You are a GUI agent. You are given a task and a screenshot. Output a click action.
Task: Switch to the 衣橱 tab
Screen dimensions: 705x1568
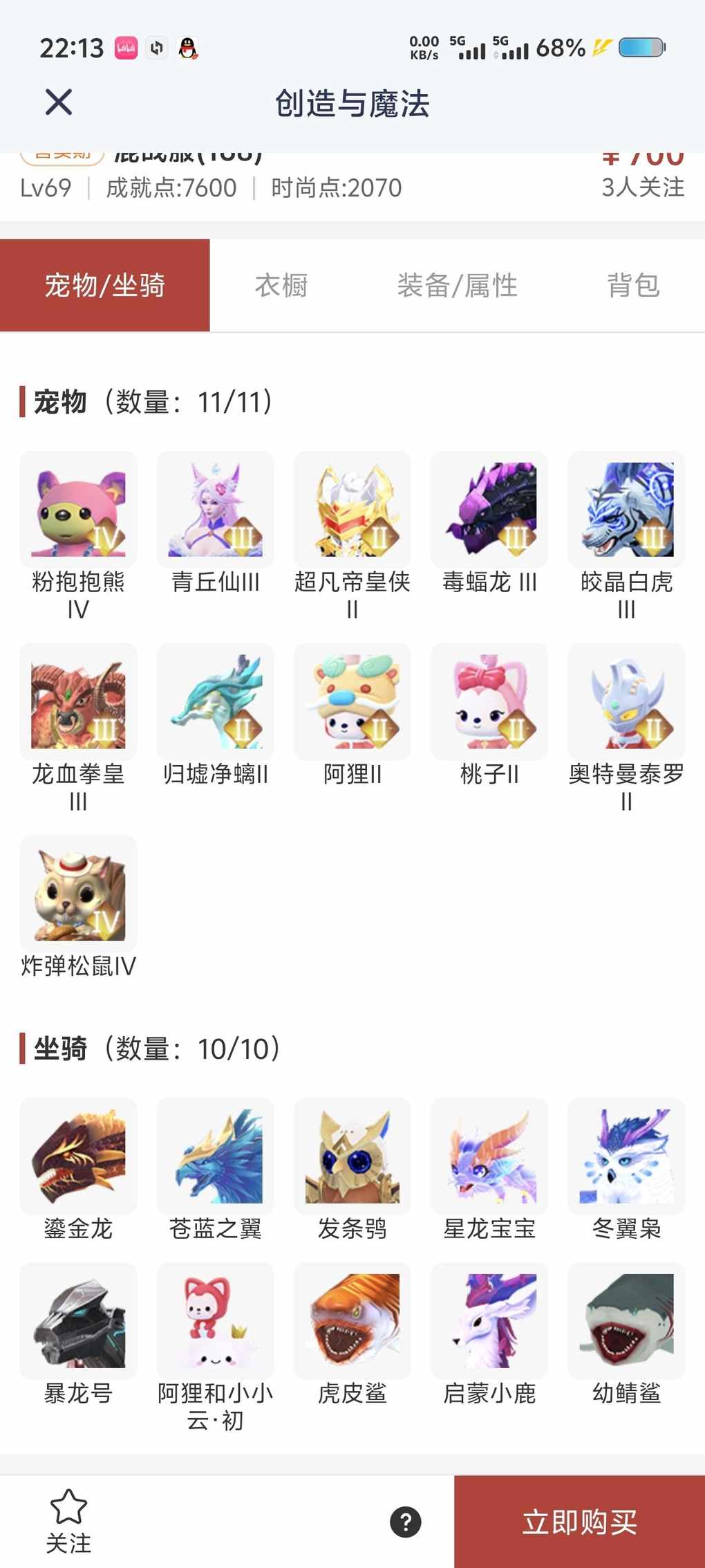click(281, 285)
